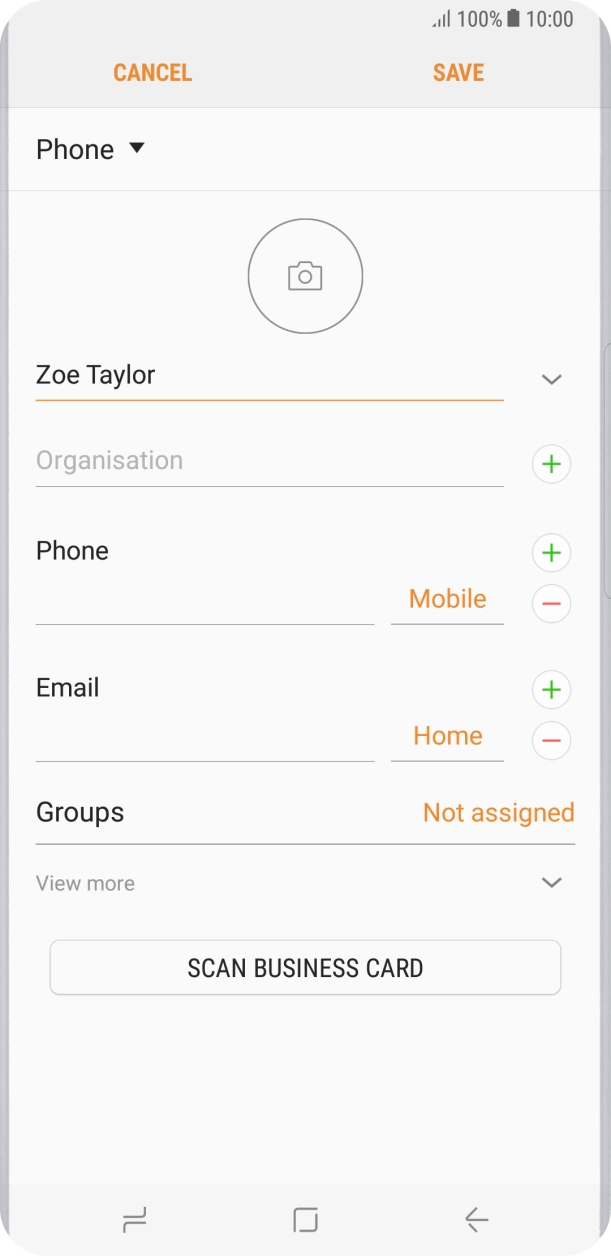Tap the name field with Zoe Taylor
The height and width of the screenshot is (1256, 611).
point(269,377)
